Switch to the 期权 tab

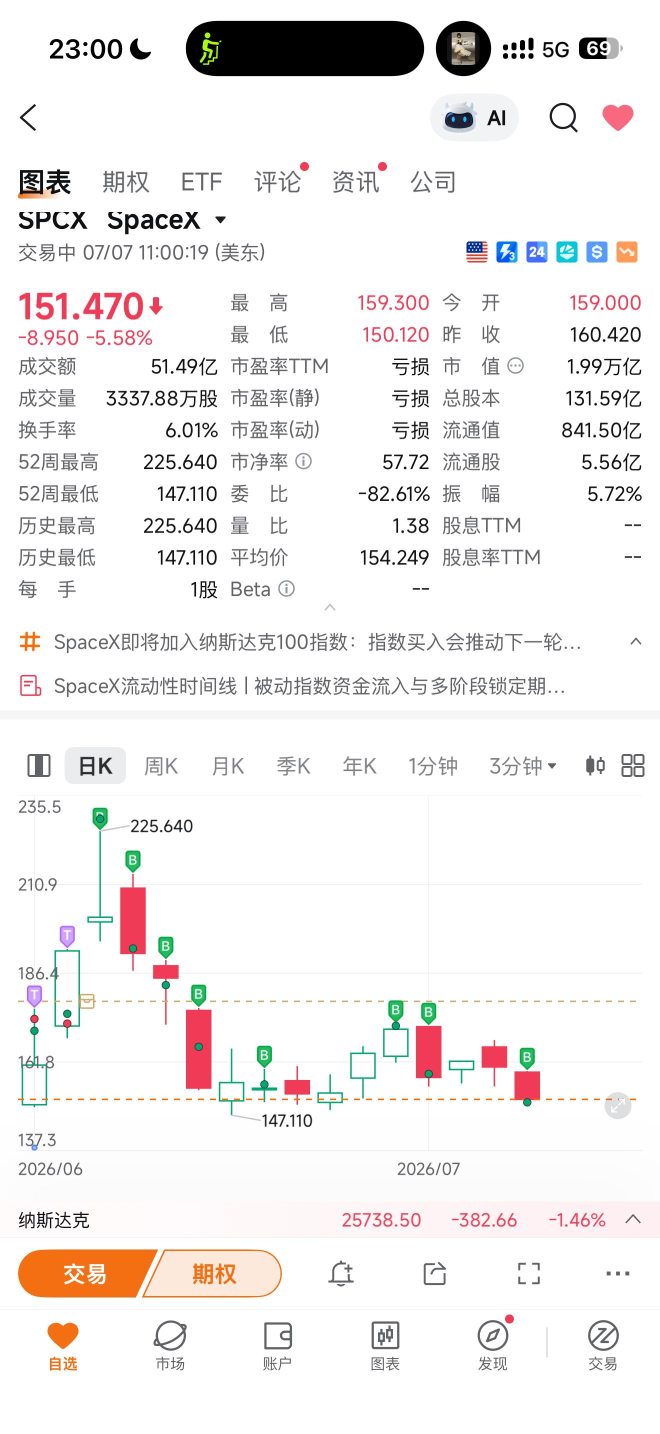(x=126, y=182)
